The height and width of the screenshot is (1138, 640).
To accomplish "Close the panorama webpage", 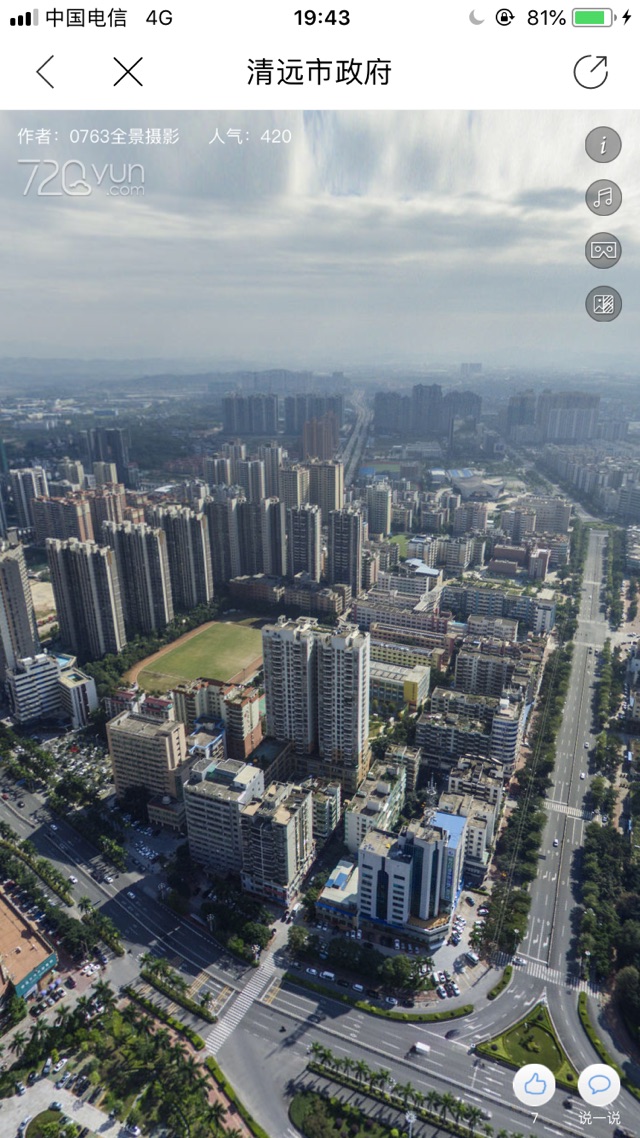I will pos(128,72).
